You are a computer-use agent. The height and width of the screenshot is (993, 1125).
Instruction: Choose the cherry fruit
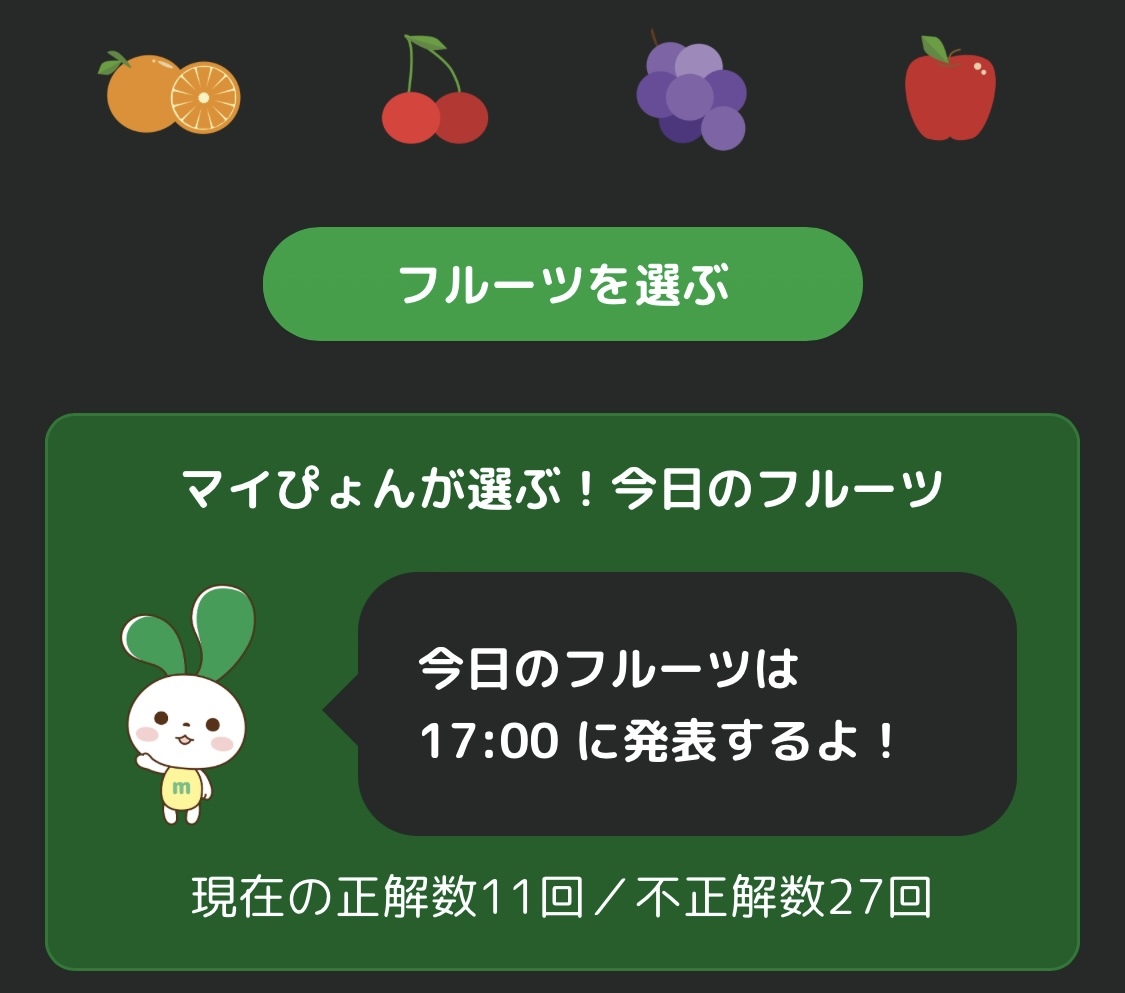click(x=435, y=89)
